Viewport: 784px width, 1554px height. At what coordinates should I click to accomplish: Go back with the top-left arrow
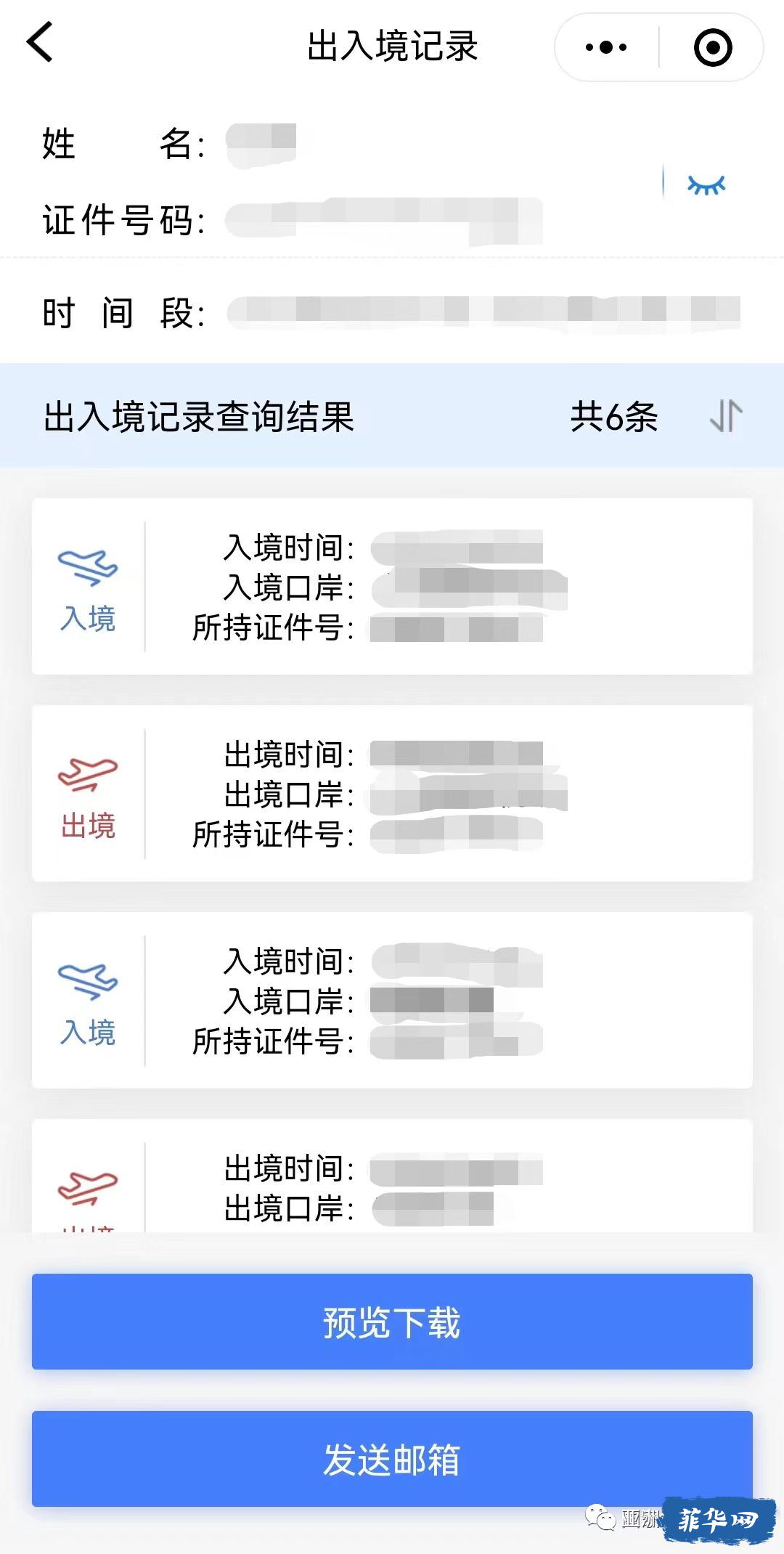point(40,42)
